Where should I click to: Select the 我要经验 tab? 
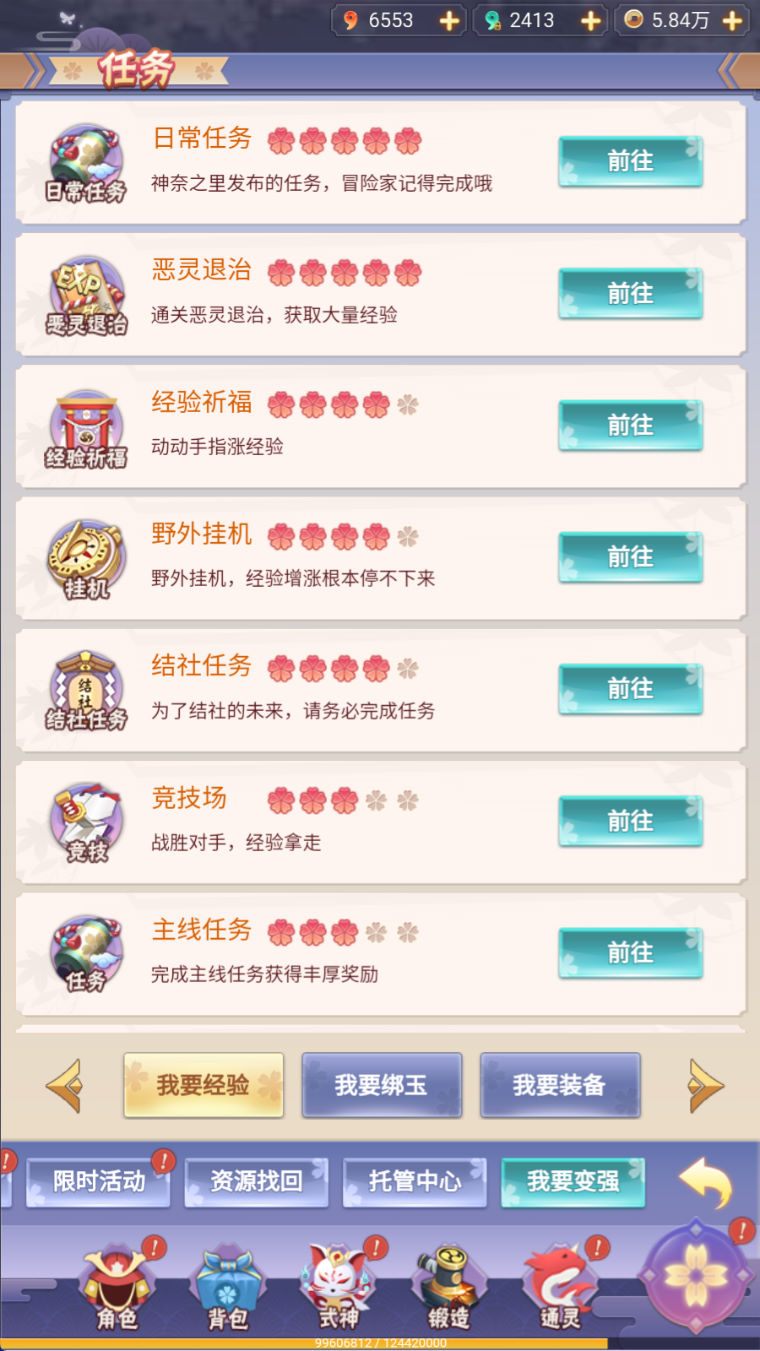click(x=203, y=1085)
